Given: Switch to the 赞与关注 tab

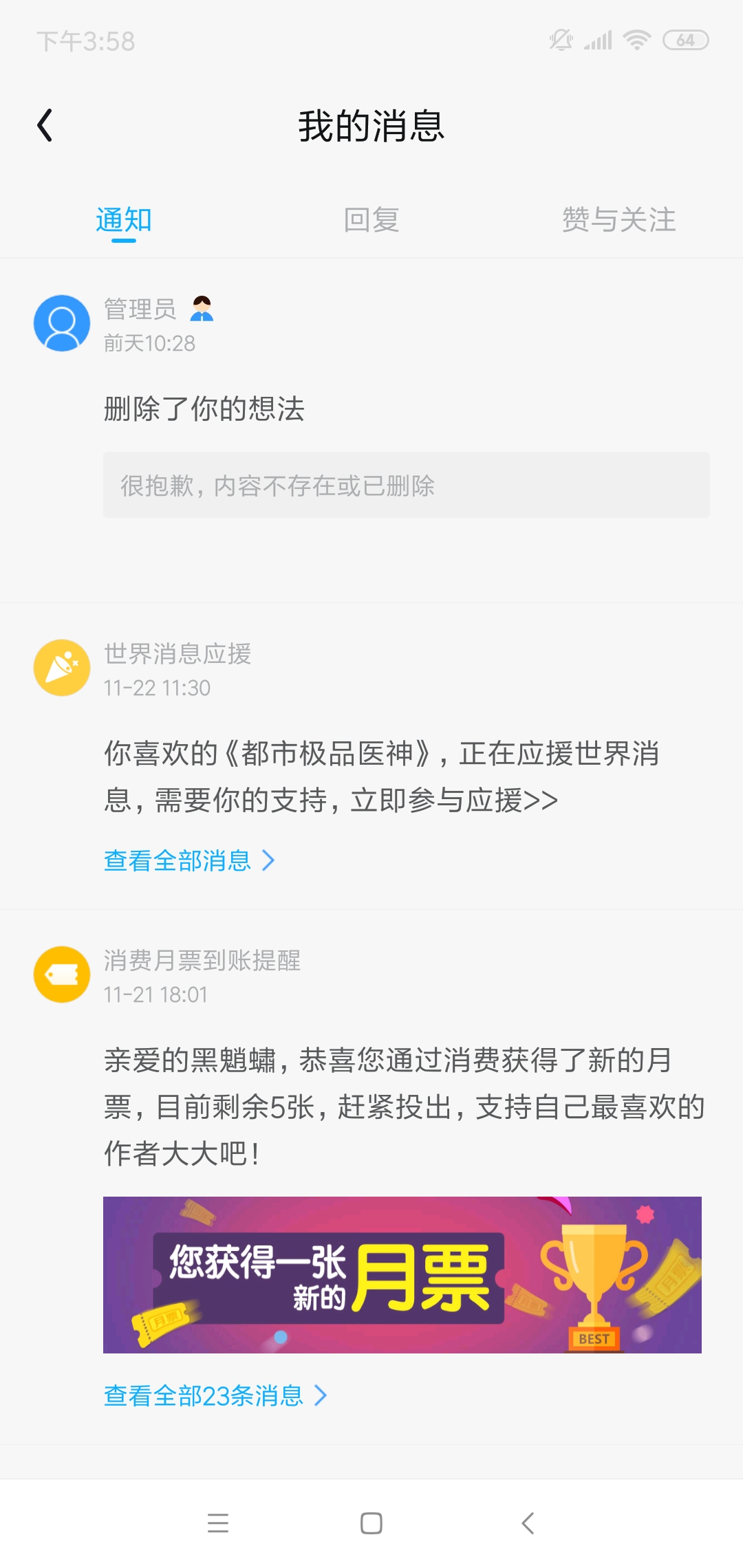Looking at the screenshot, I should click(x=618, y=220).
